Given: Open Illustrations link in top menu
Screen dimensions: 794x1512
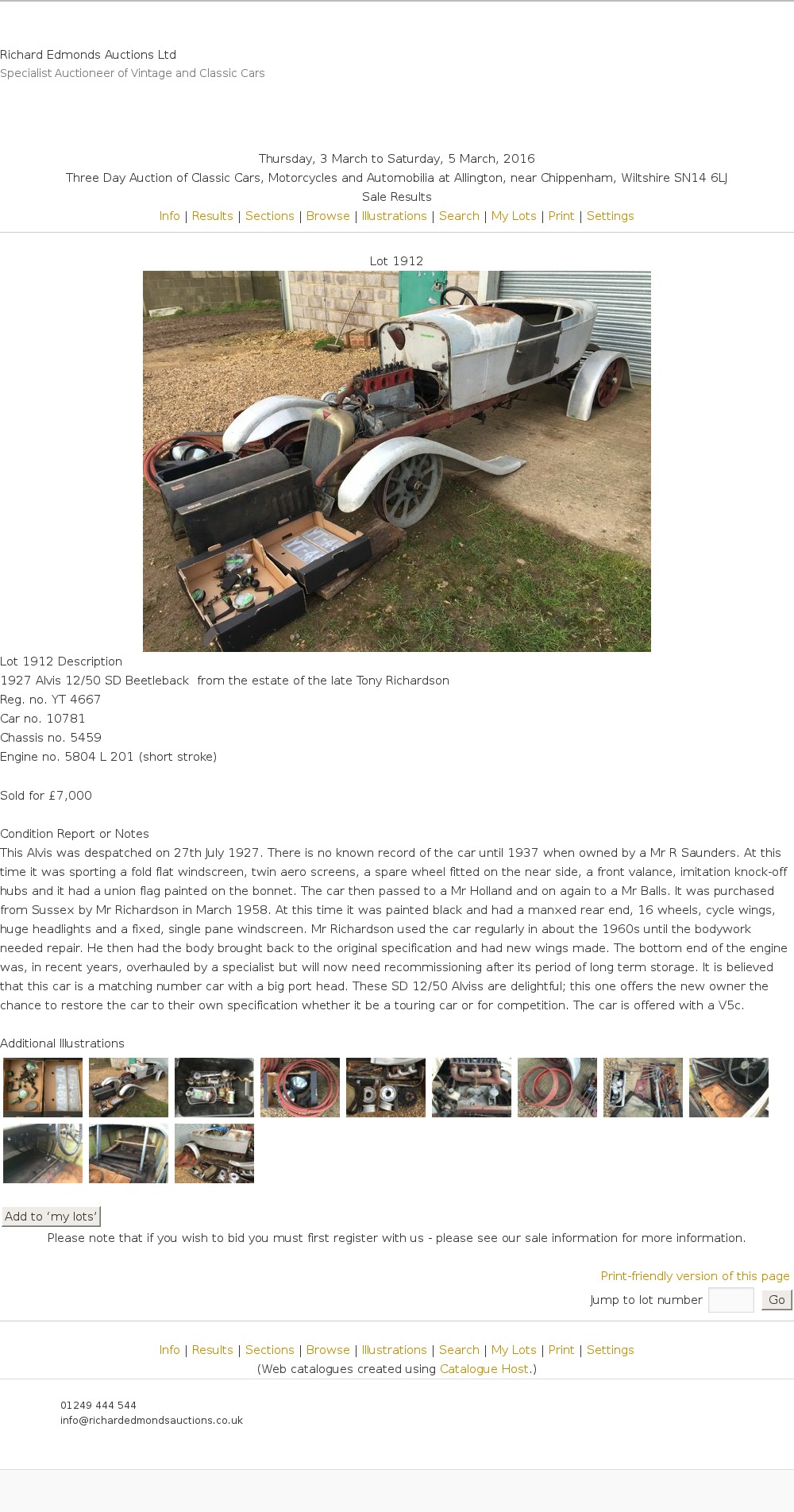Looking at the screenshot, I should [x=394, y=216].
